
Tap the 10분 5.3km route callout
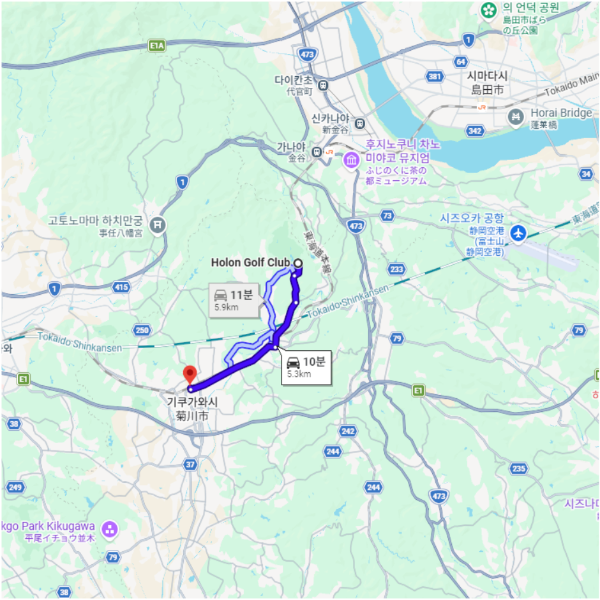pyautogui.click(x=305, y=367)
